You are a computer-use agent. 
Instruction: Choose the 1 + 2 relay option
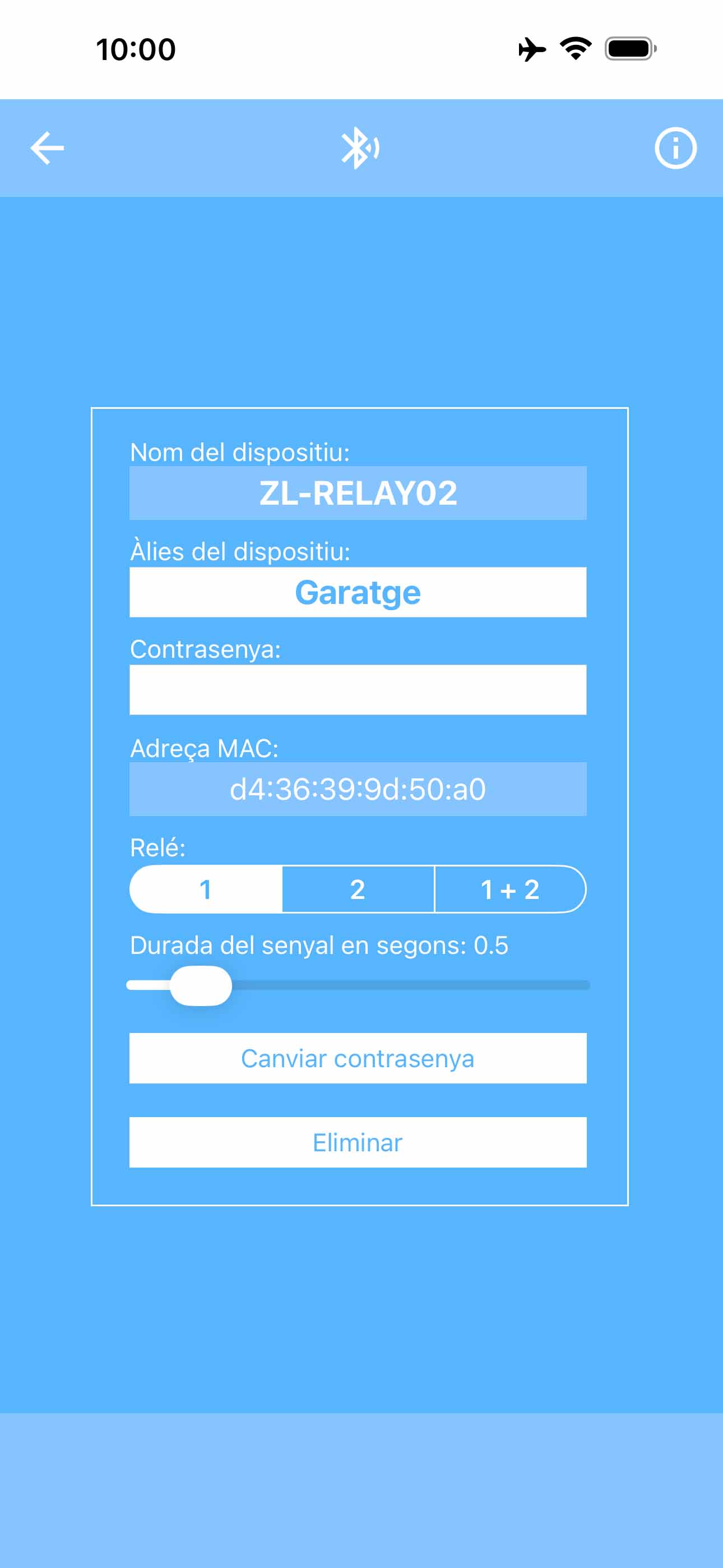tap(510, 889)
